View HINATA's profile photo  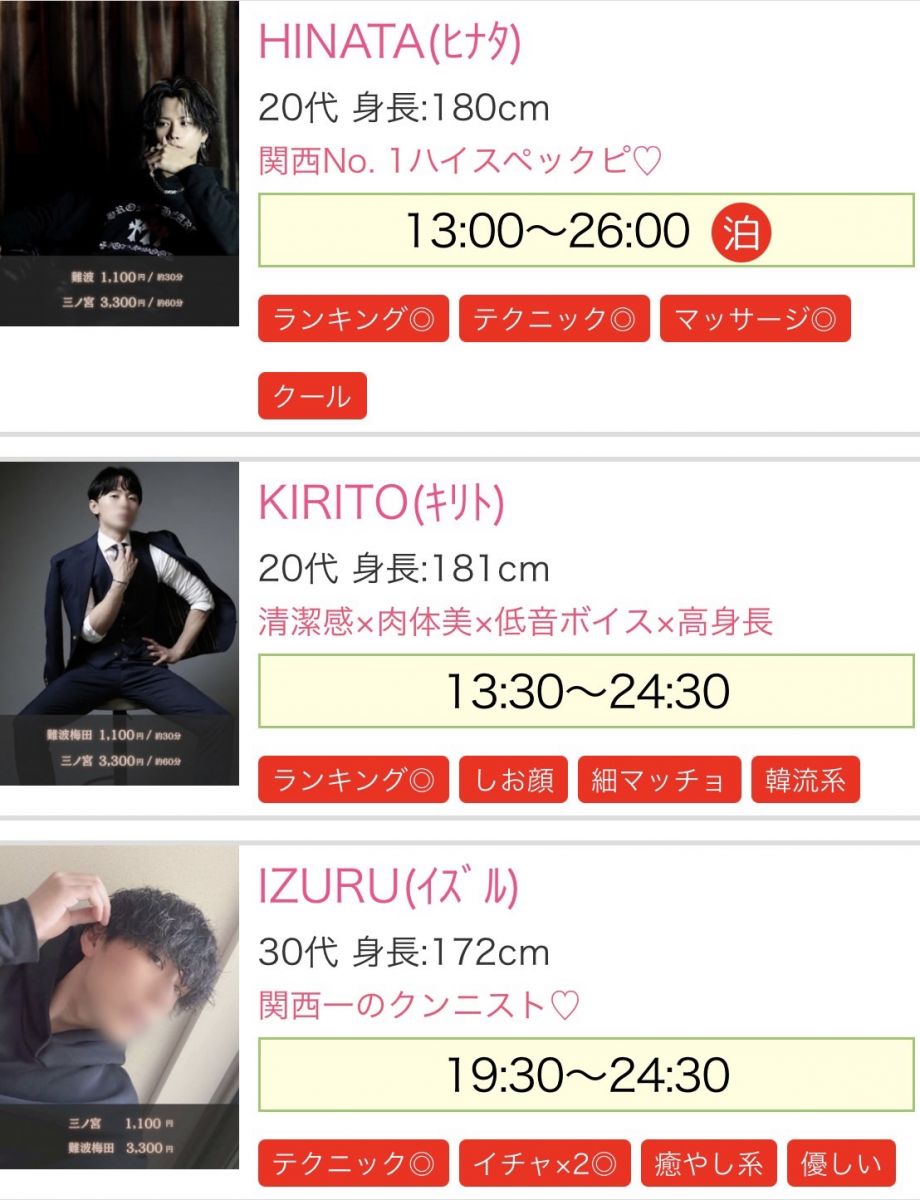click(x=120, y=163)
